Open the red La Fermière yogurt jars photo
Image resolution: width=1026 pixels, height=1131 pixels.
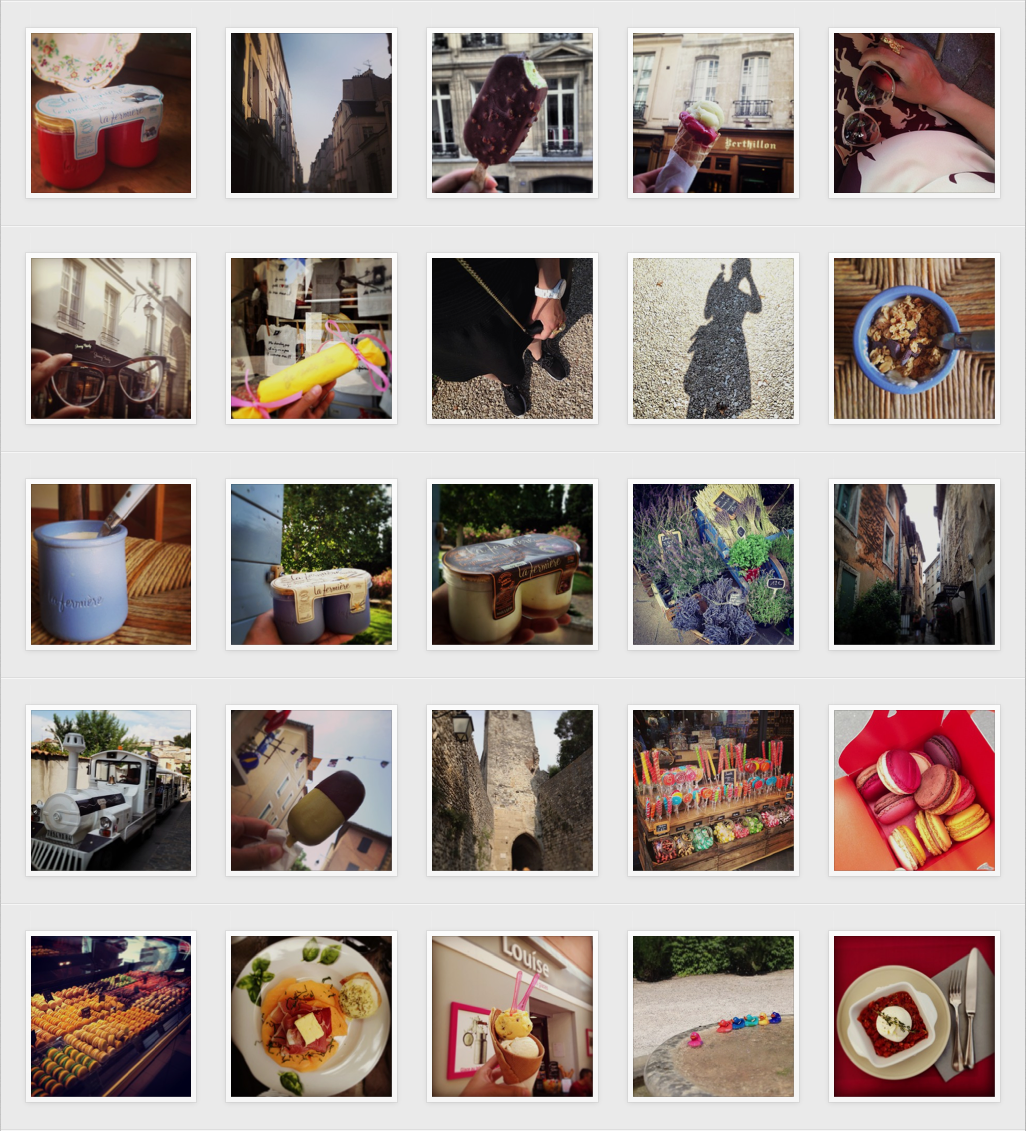[111, 113]
